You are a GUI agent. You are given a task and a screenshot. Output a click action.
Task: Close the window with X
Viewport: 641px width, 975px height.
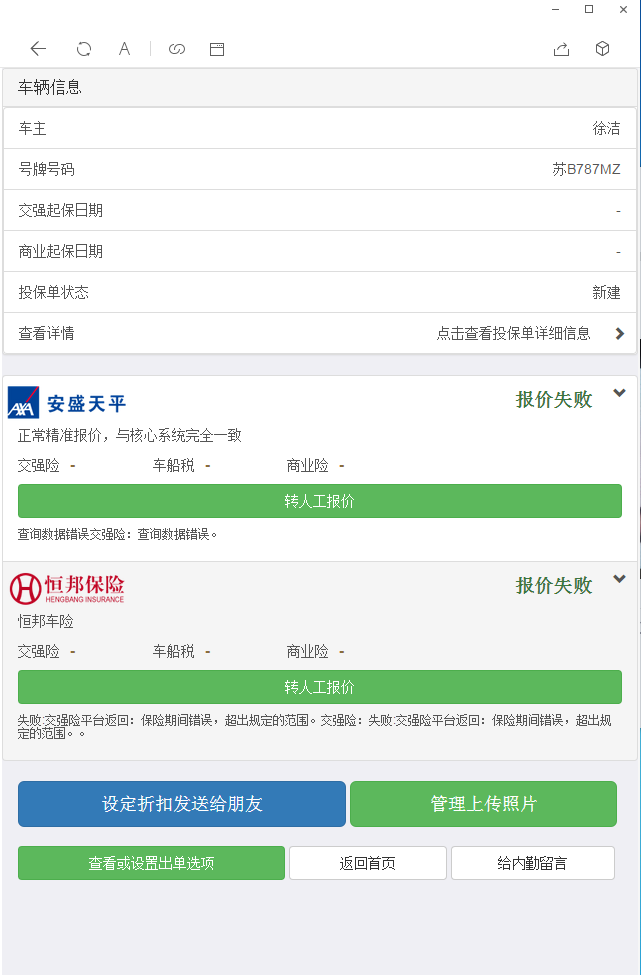(x=622, y=9)
